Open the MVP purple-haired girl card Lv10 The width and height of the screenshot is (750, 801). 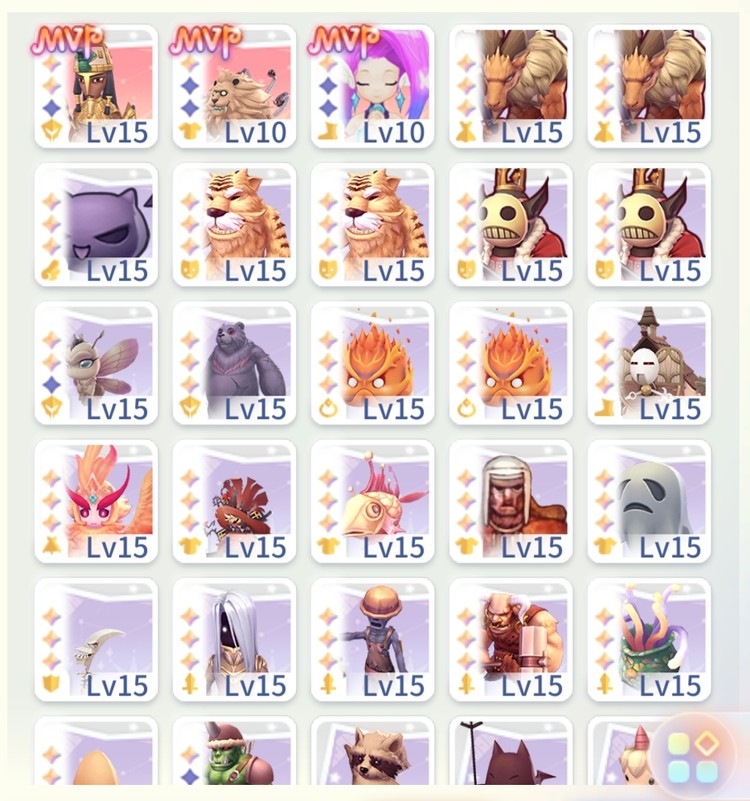[372, 87]
